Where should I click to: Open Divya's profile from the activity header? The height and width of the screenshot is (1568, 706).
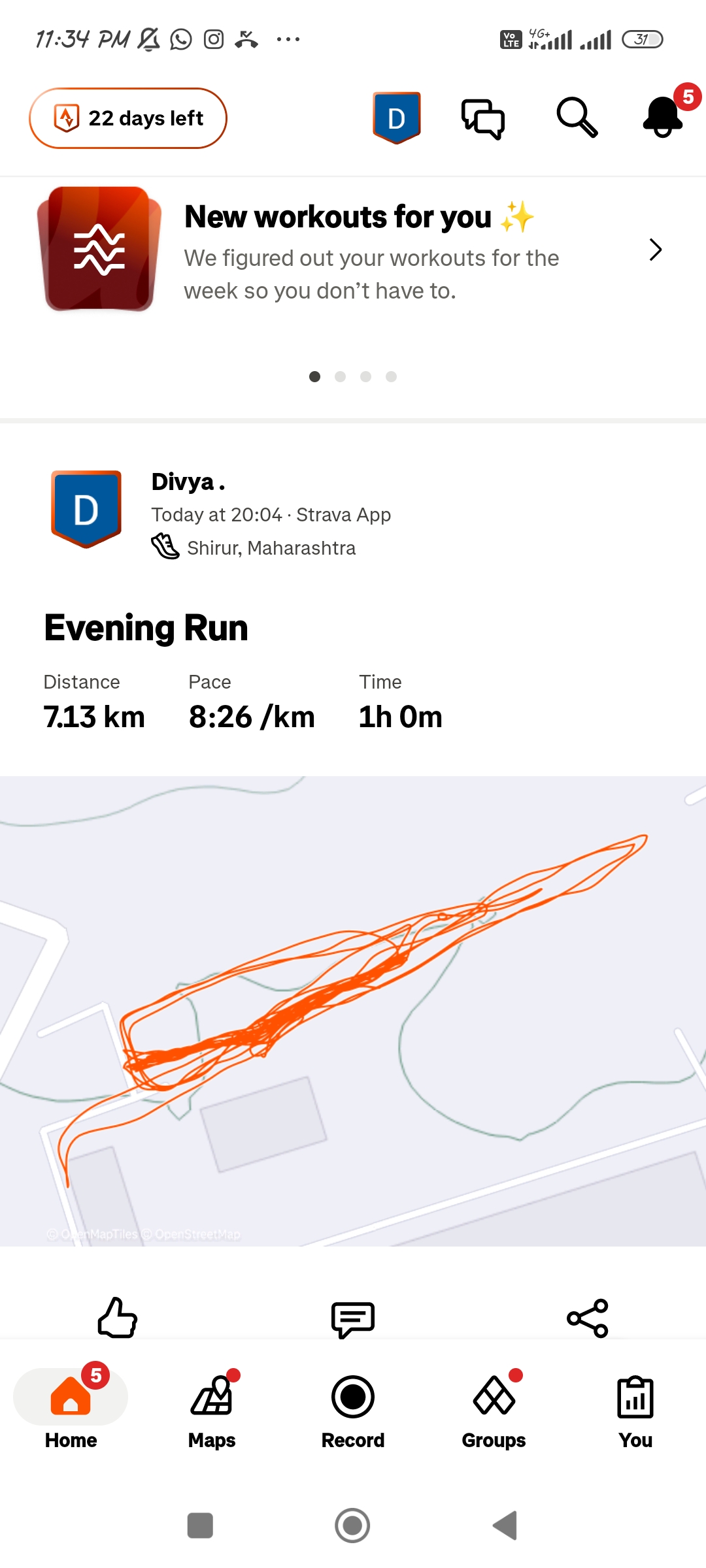tap(86, 509)
